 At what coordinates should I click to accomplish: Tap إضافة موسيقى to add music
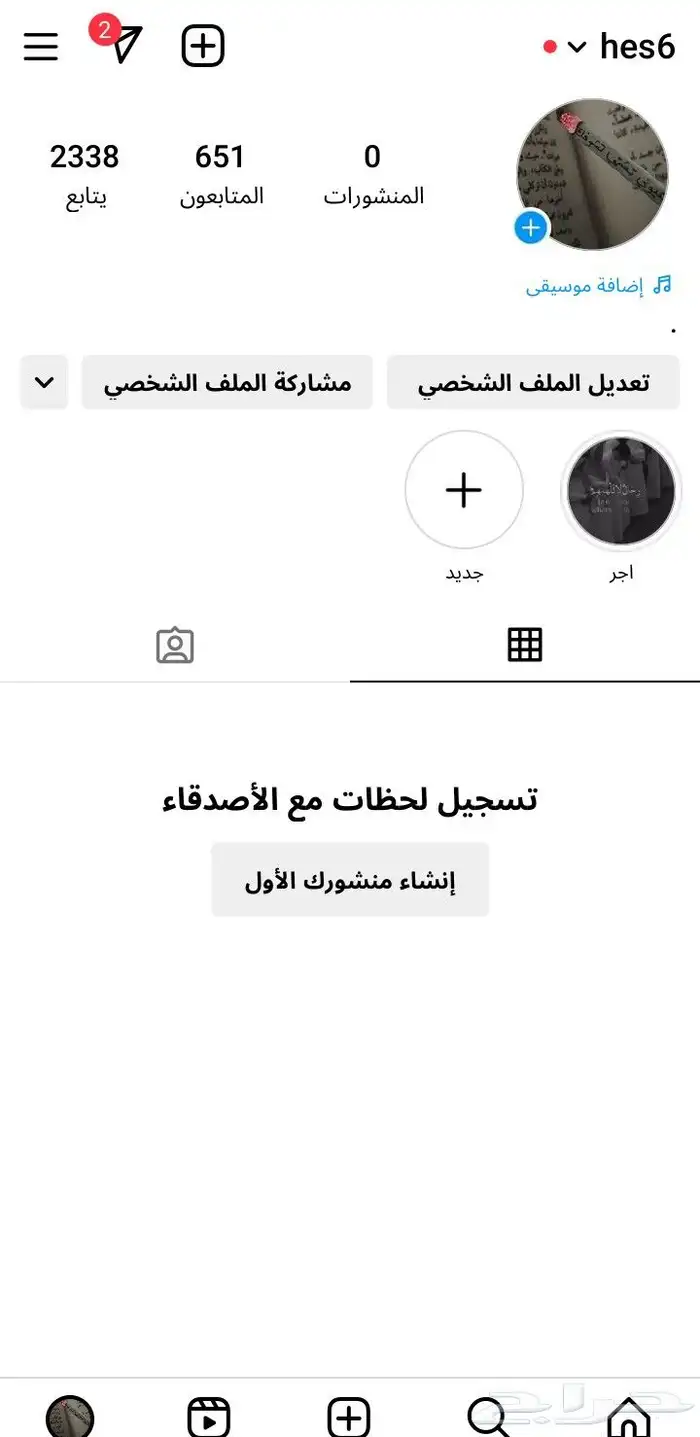point(598,286)
